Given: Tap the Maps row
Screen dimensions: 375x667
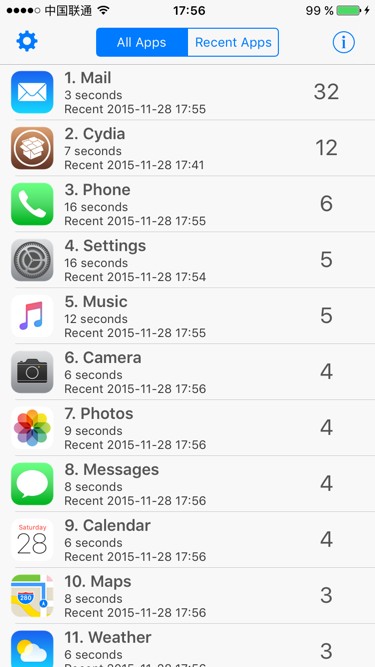Looking at the screenshot, I should (x=188, y=596).
